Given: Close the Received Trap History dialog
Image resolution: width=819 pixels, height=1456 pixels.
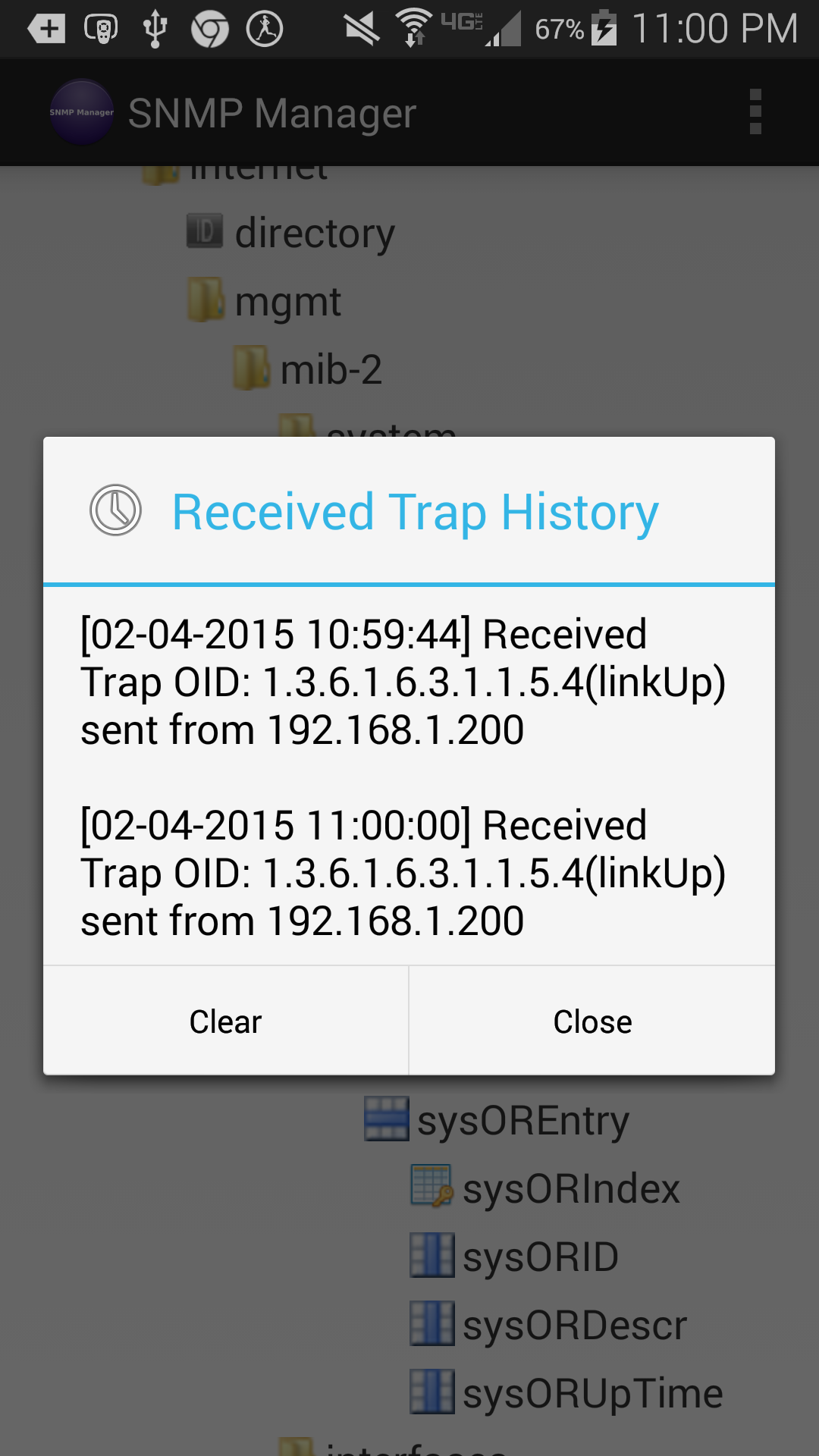Looking at the screenshot, I should (x=591, y=1021).
